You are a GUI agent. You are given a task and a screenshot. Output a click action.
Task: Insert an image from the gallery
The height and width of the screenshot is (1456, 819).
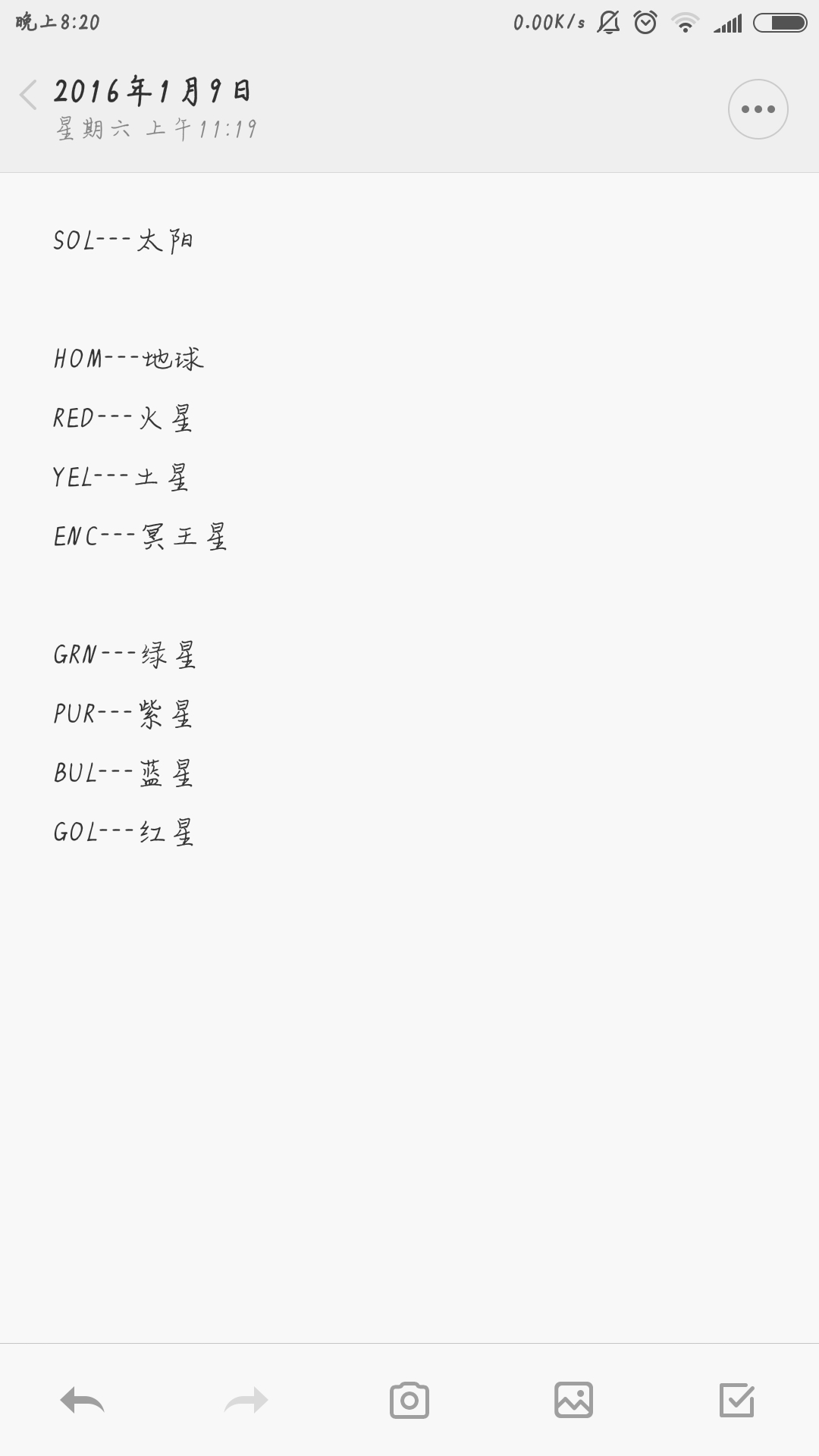573,1400
